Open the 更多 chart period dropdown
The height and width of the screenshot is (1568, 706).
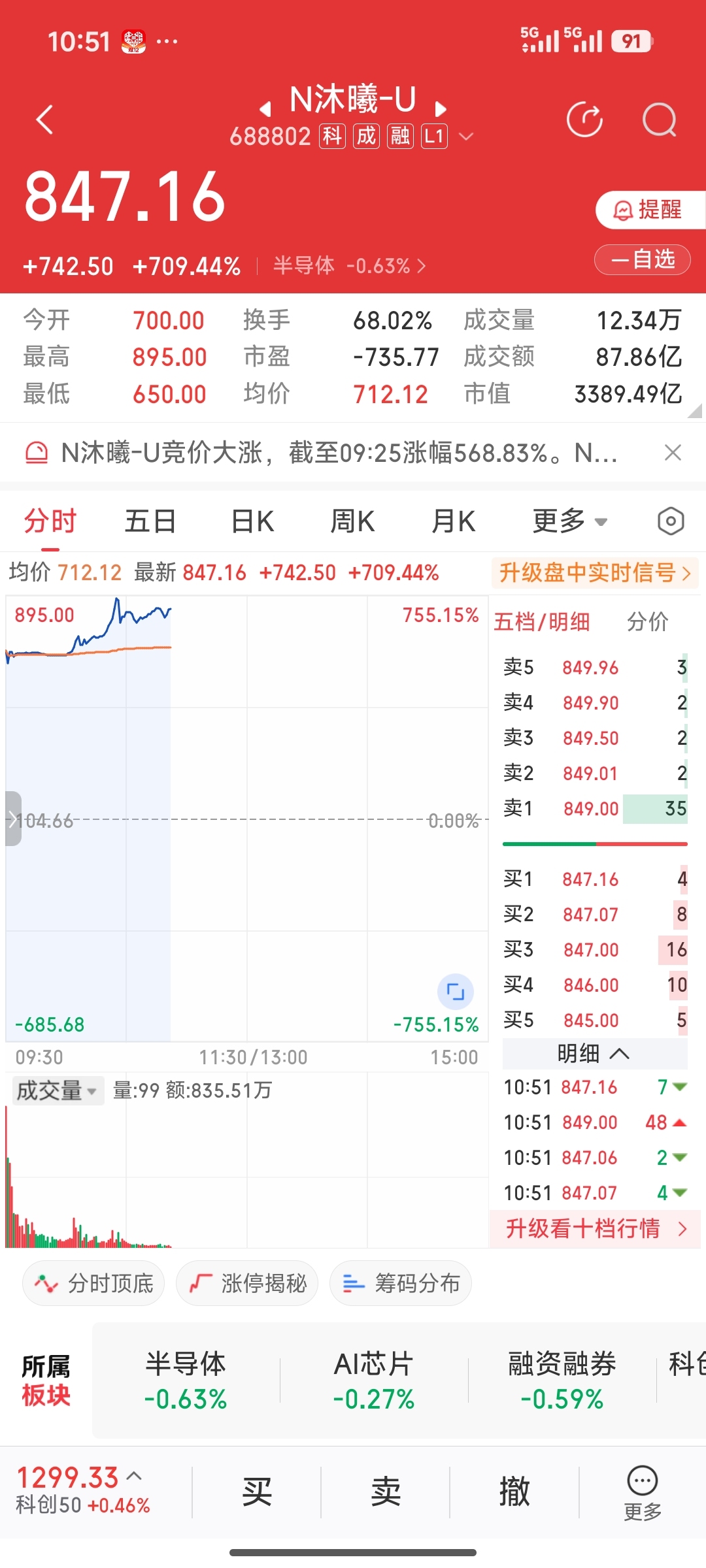[x=569, y=521]
